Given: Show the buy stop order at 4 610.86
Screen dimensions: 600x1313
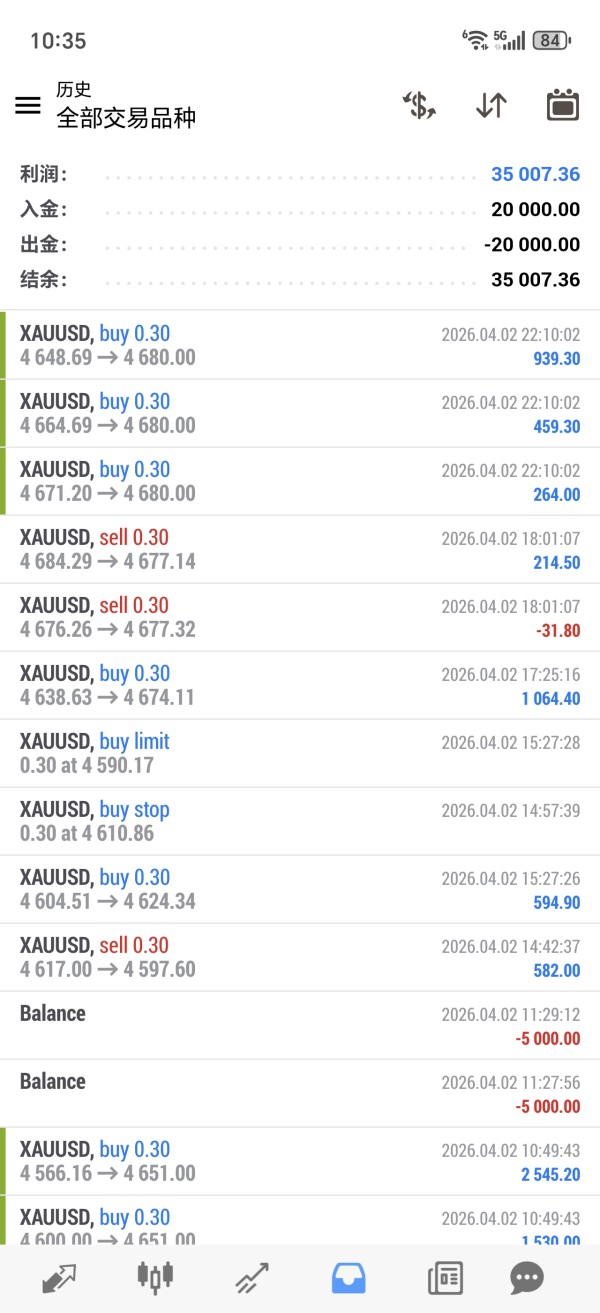Looking at the screenshot, I should [300, 821].
